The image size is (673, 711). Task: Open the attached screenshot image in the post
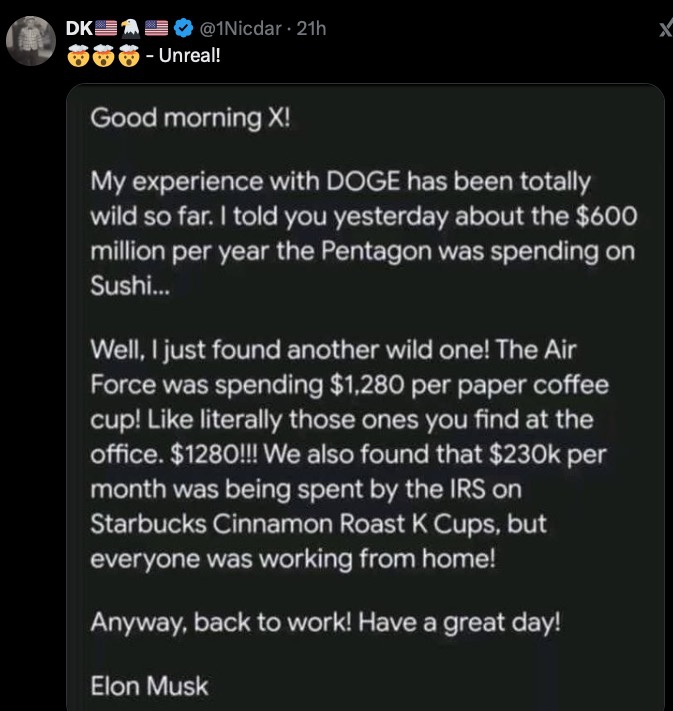(x=365, y=400)
